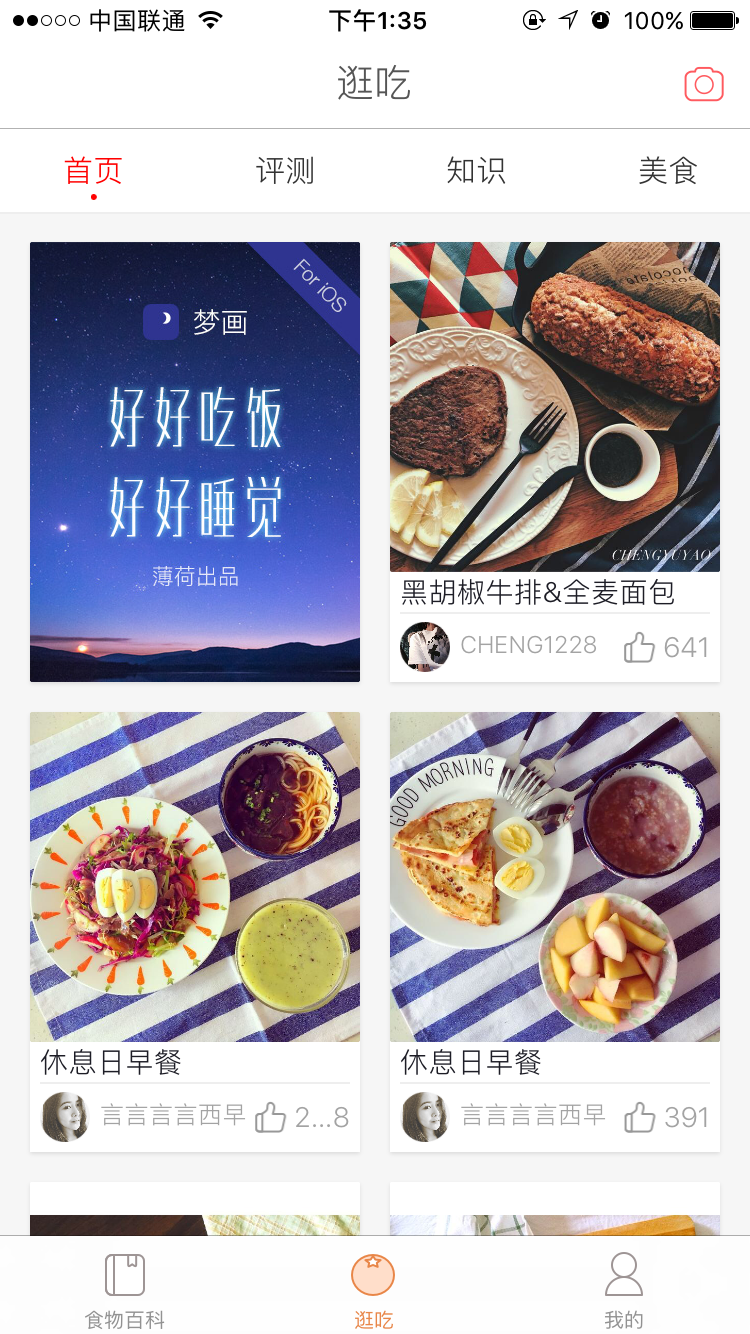Switch to 食物百科 in the bottom bar
The height and width of the screenshot is (1334, 750).
(125, 1290)
